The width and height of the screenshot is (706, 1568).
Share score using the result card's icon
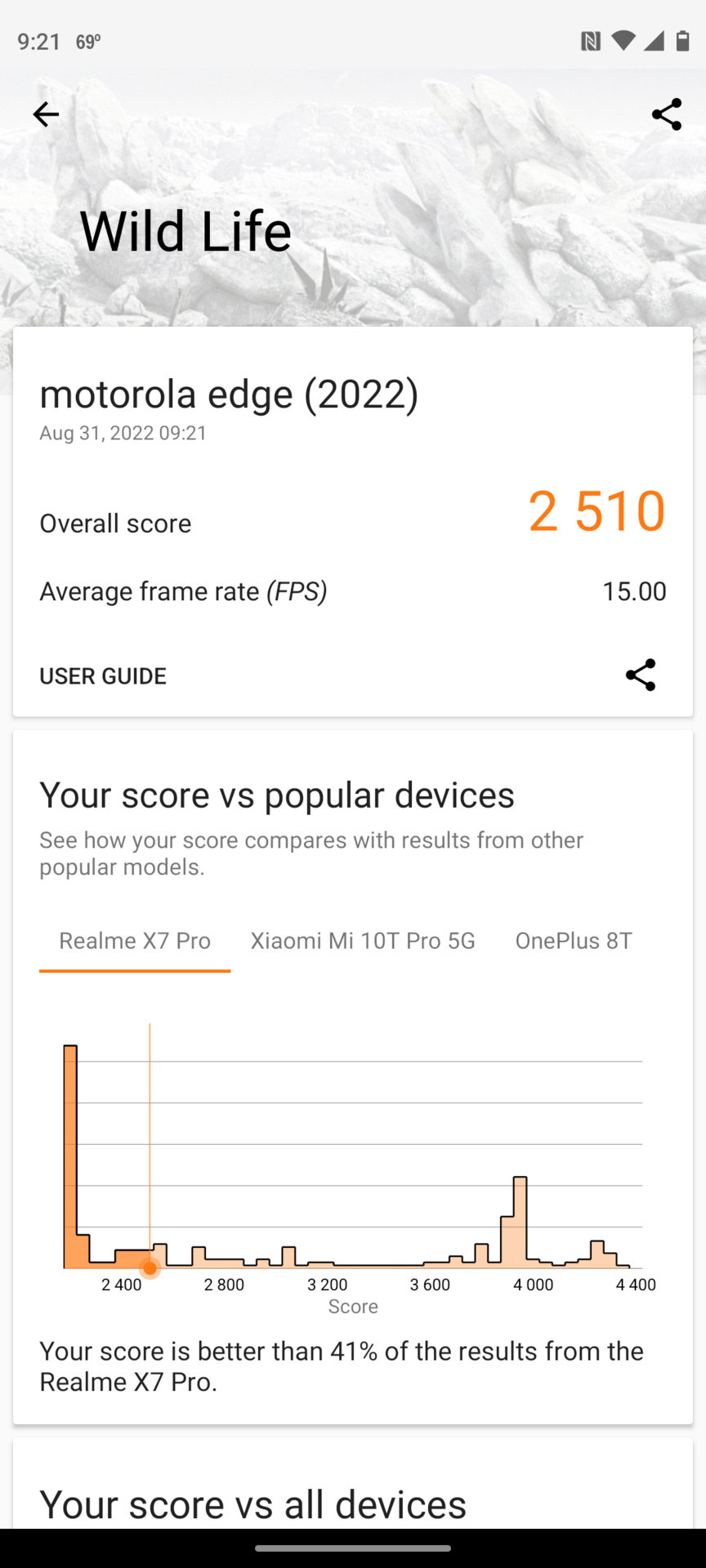point(640,675)
